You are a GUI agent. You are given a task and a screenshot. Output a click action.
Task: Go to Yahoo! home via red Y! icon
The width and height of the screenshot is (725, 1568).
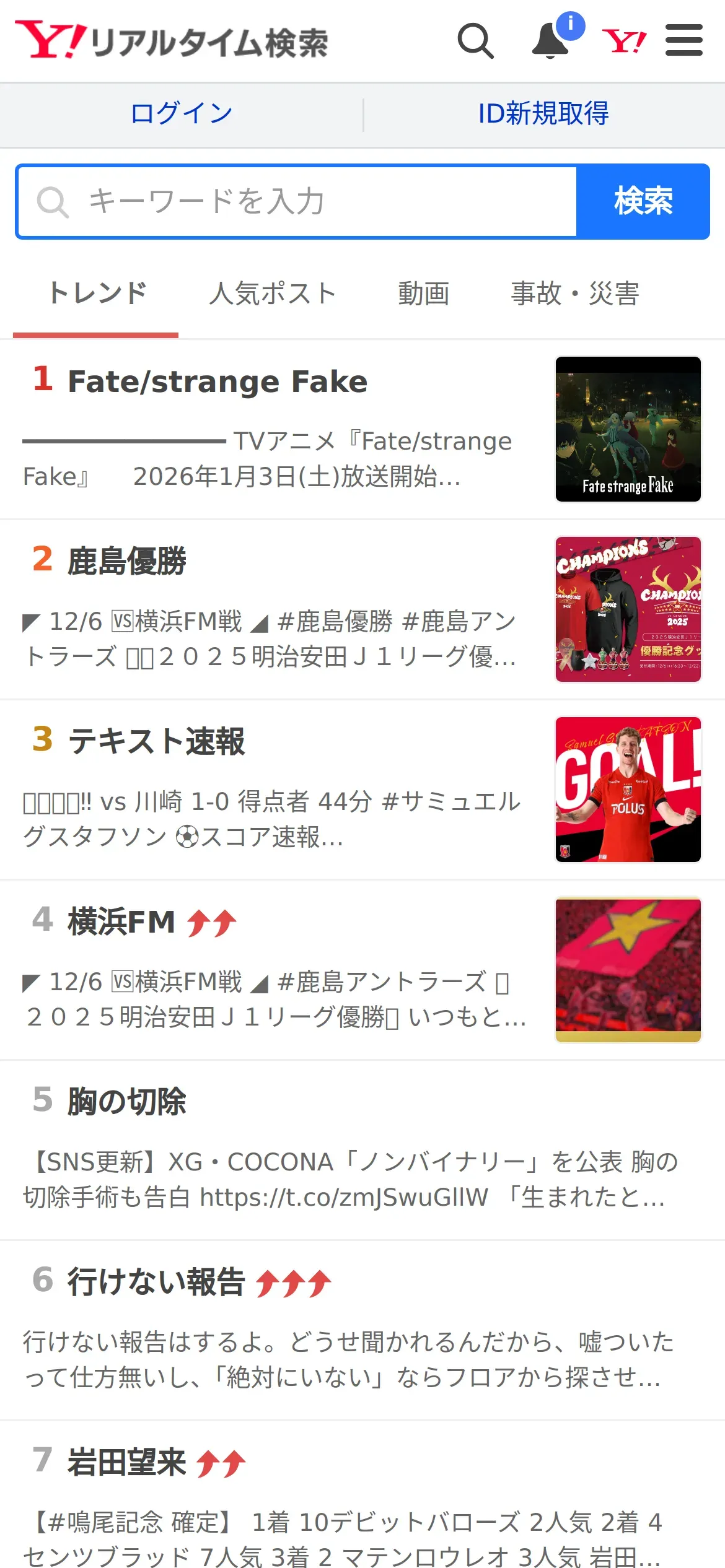[624, 41]
